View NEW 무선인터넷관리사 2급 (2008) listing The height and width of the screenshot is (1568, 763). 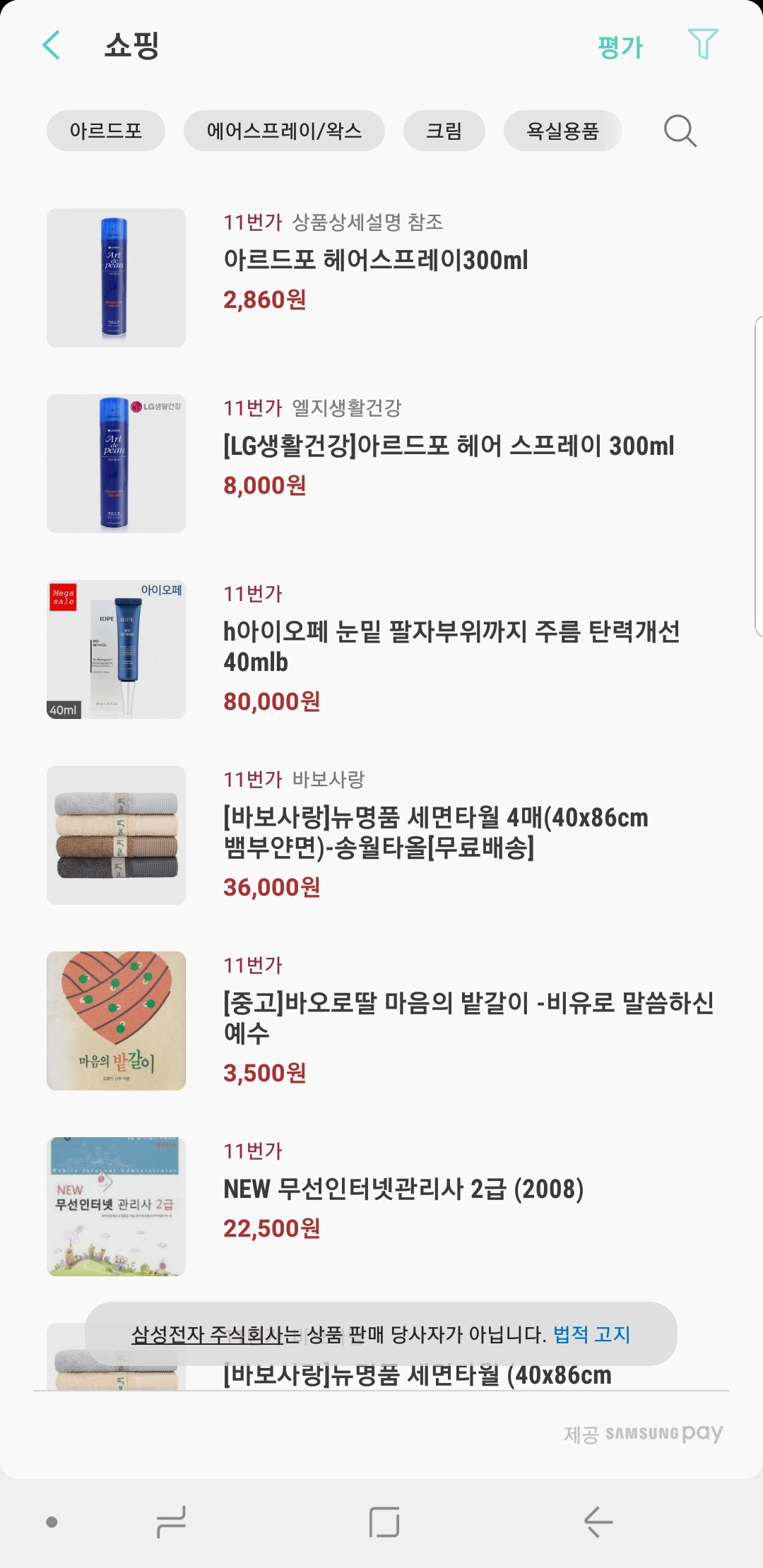point(403,1189)
